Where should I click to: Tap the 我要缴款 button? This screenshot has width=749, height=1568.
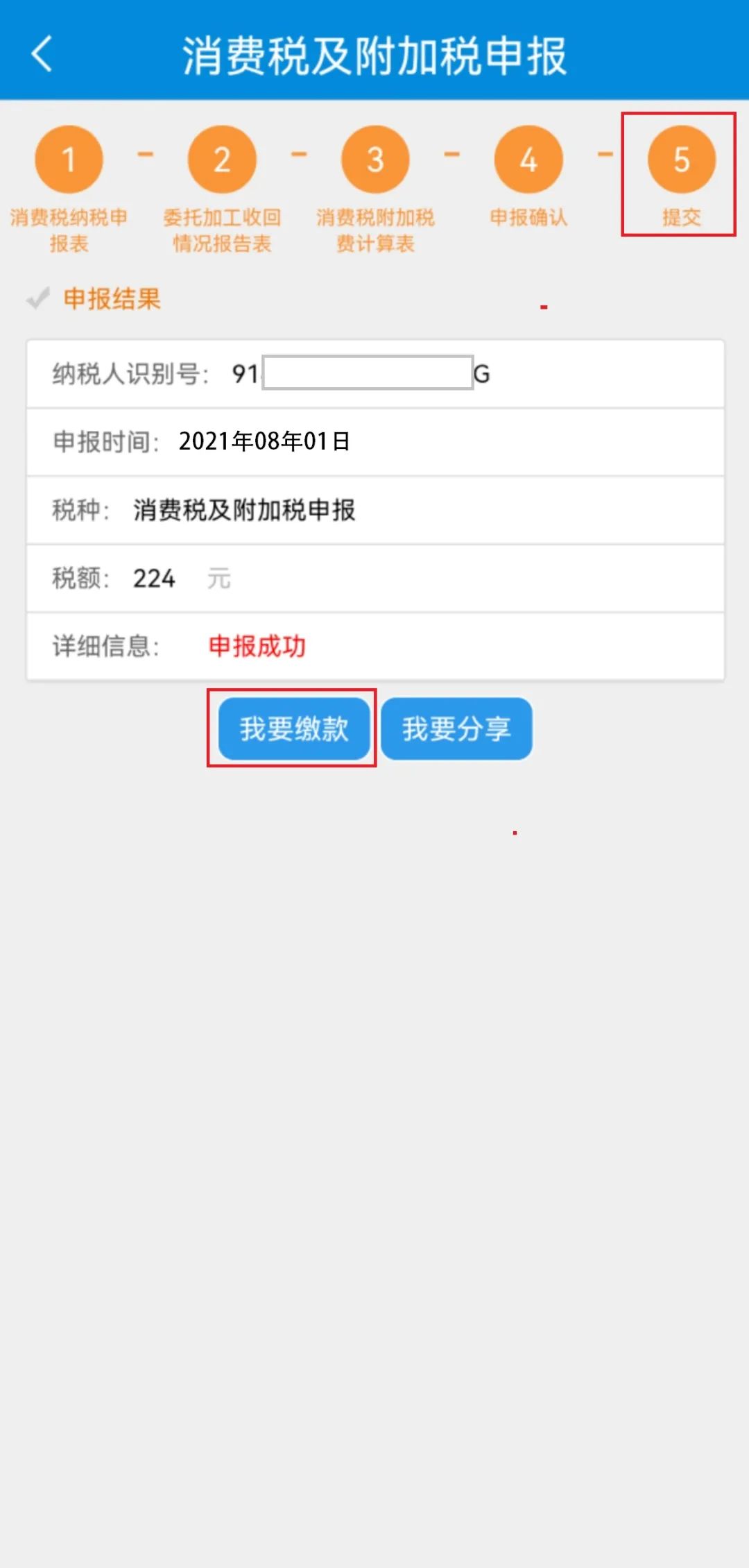tap(294, 728)
